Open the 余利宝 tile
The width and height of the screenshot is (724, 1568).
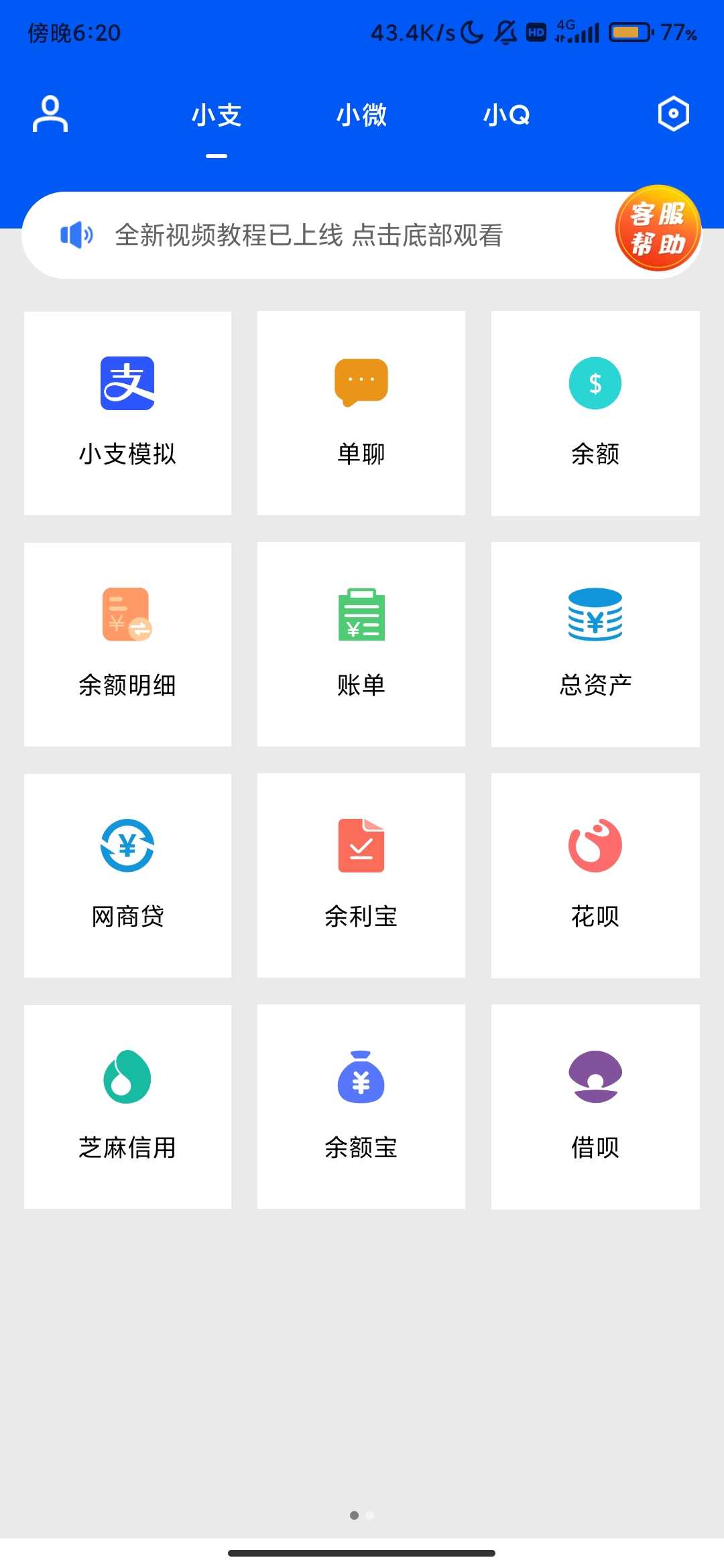click(361, 875)
